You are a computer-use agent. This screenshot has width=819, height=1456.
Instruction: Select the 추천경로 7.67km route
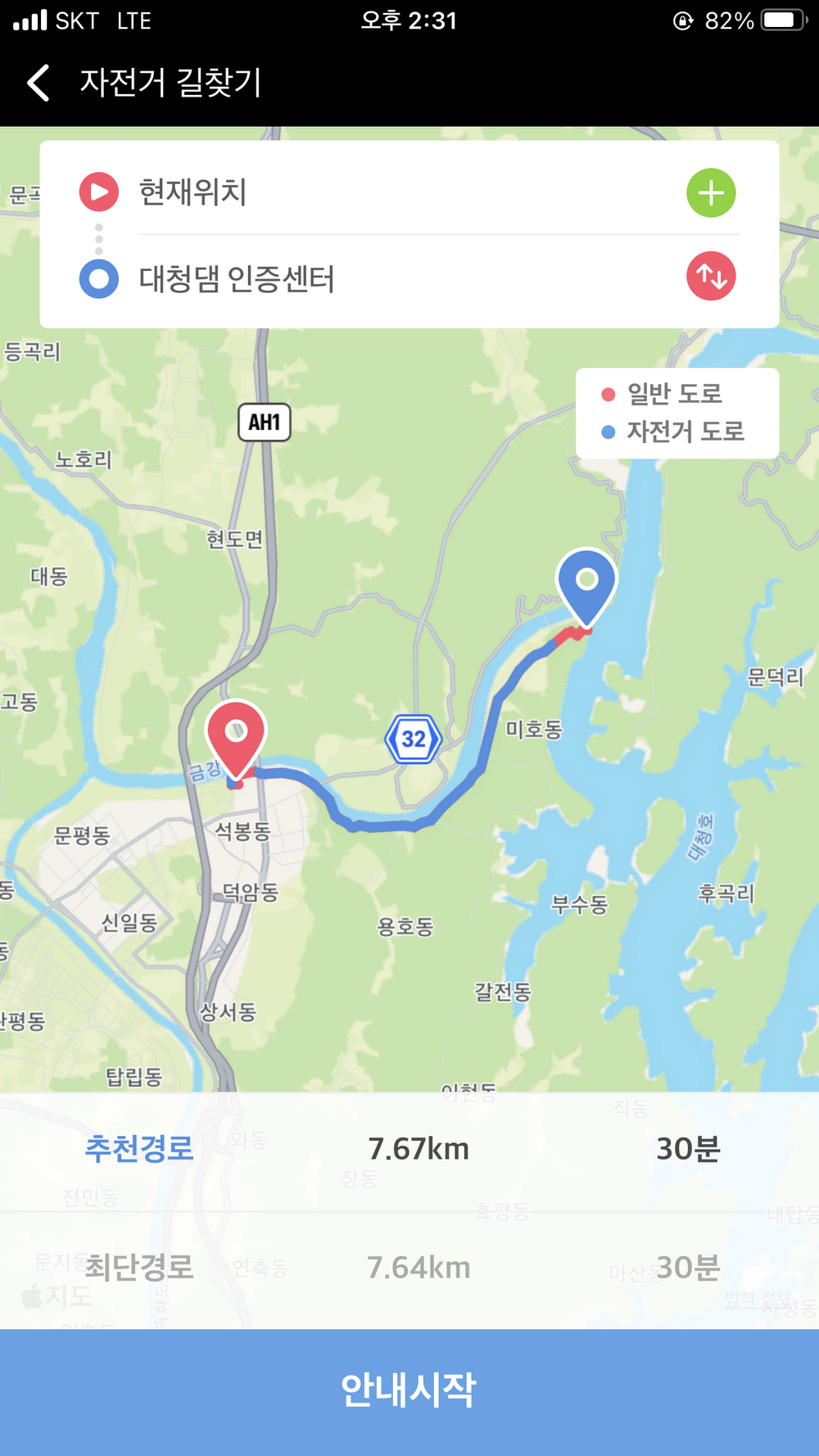tap(409, 1149)
